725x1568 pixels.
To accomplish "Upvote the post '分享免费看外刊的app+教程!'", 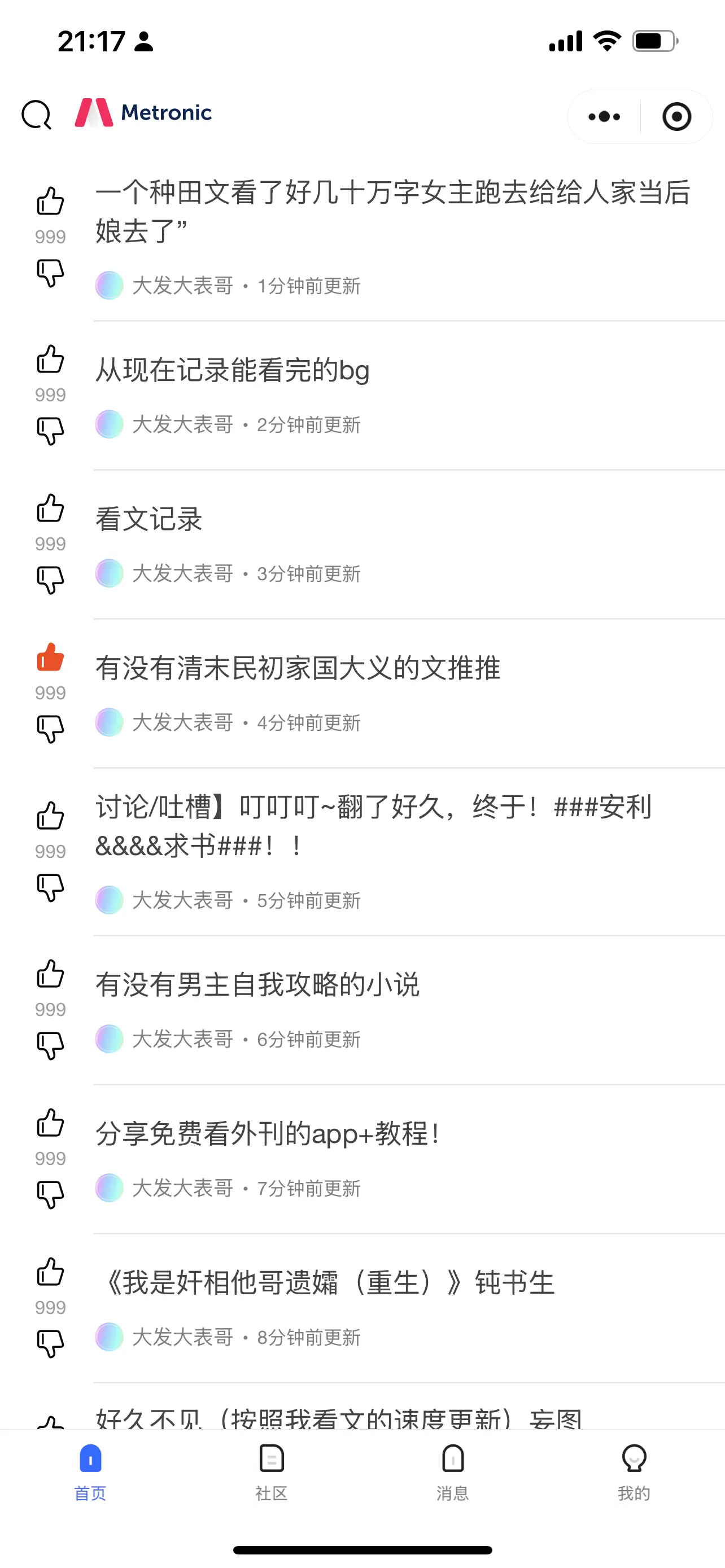I will 50,1123.
